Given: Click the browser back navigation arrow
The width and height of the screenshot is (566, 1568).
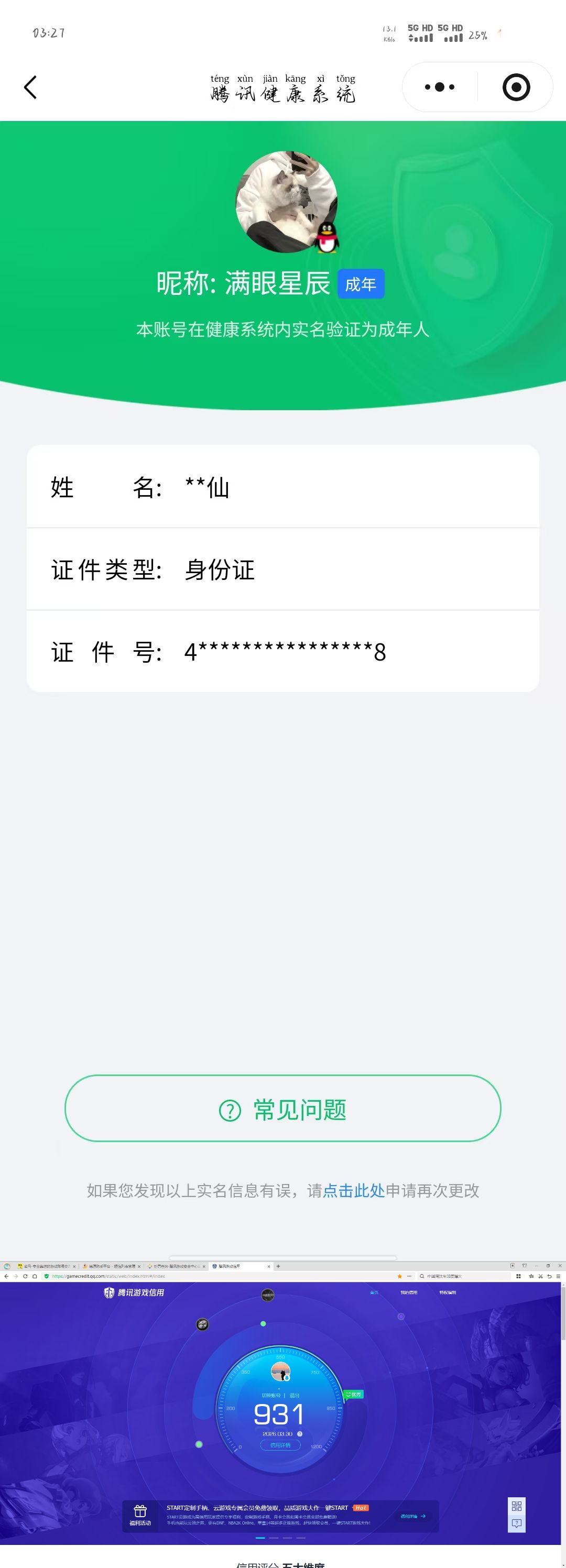Looking at the screenshot, I should click(6, 1276).
